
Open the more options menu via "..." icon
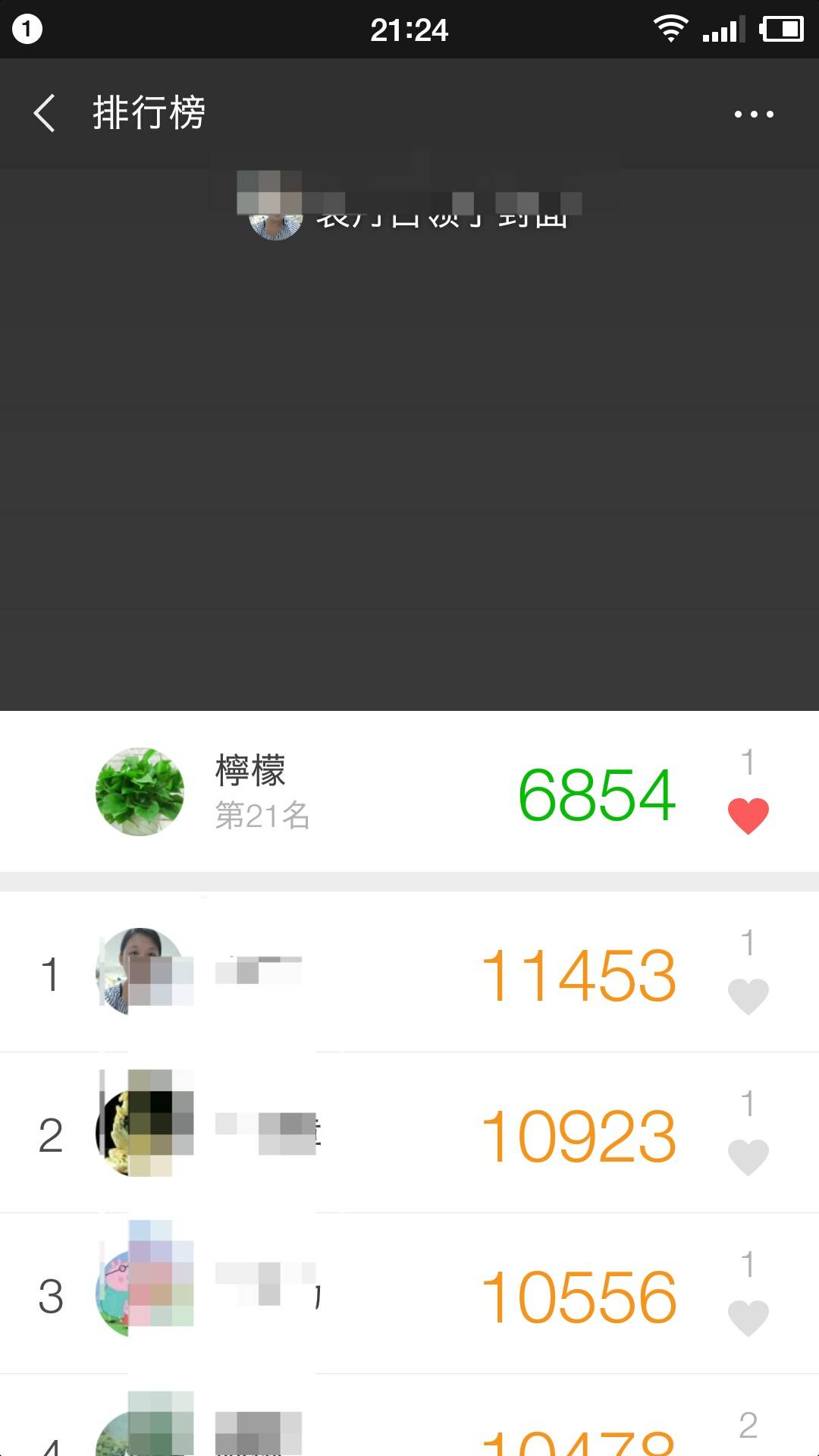753,113
